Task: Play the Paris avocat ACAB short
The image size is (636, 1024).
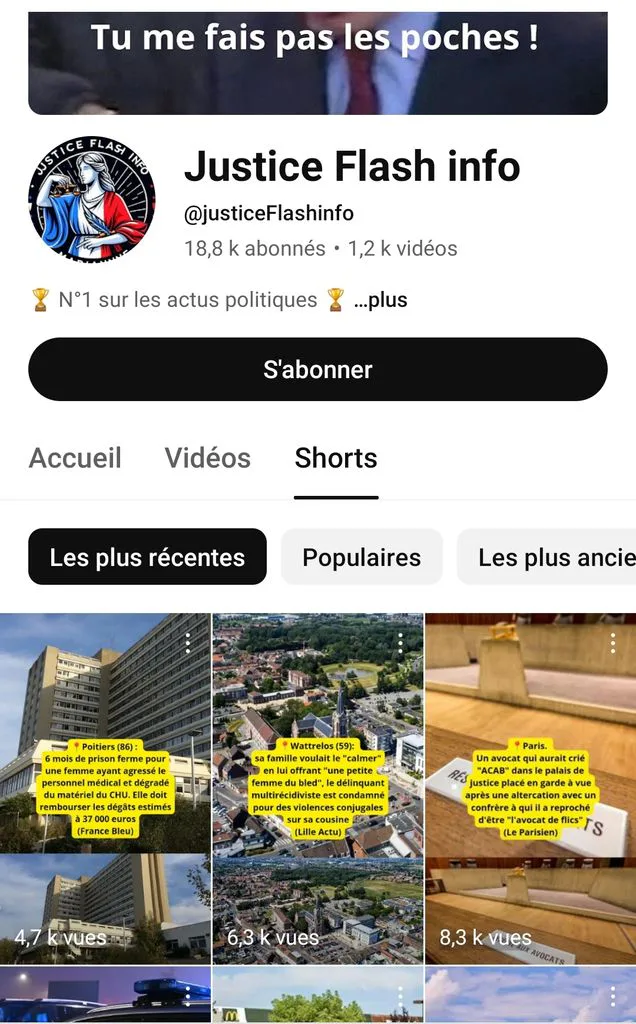Action: click(530, 788)
